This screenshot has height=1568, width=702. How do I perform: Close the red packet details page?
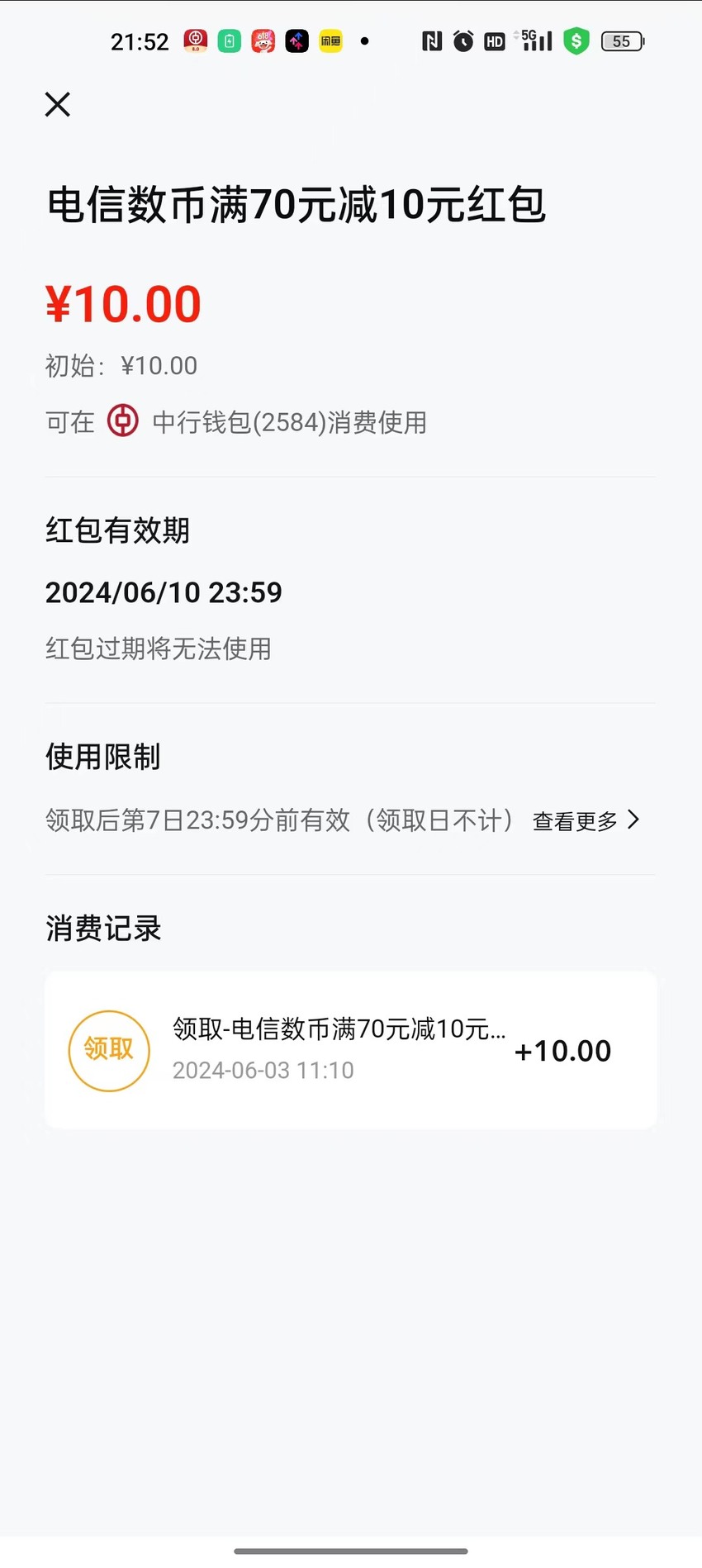click(x=58, y=105)
